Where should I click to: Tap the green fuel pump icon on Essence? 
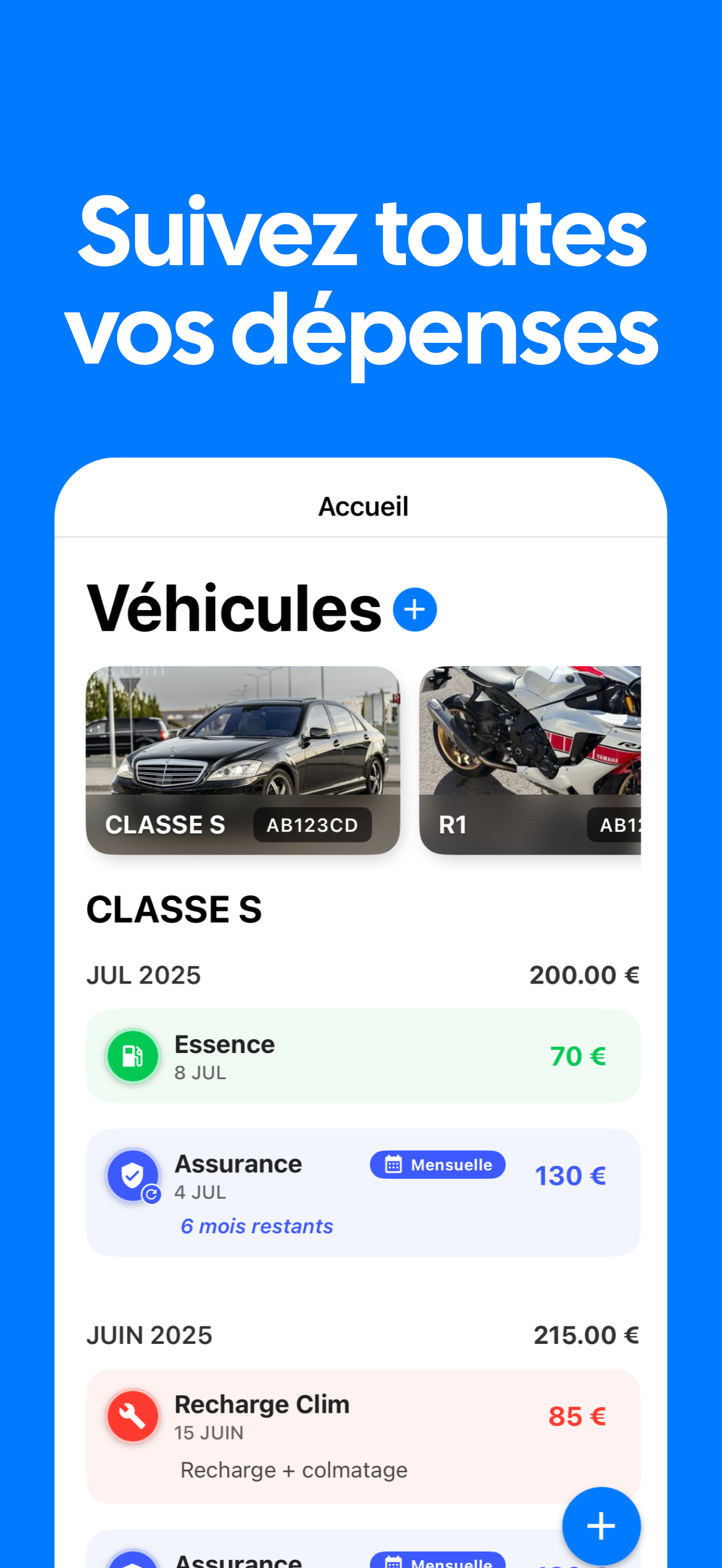click(133, 1057)
